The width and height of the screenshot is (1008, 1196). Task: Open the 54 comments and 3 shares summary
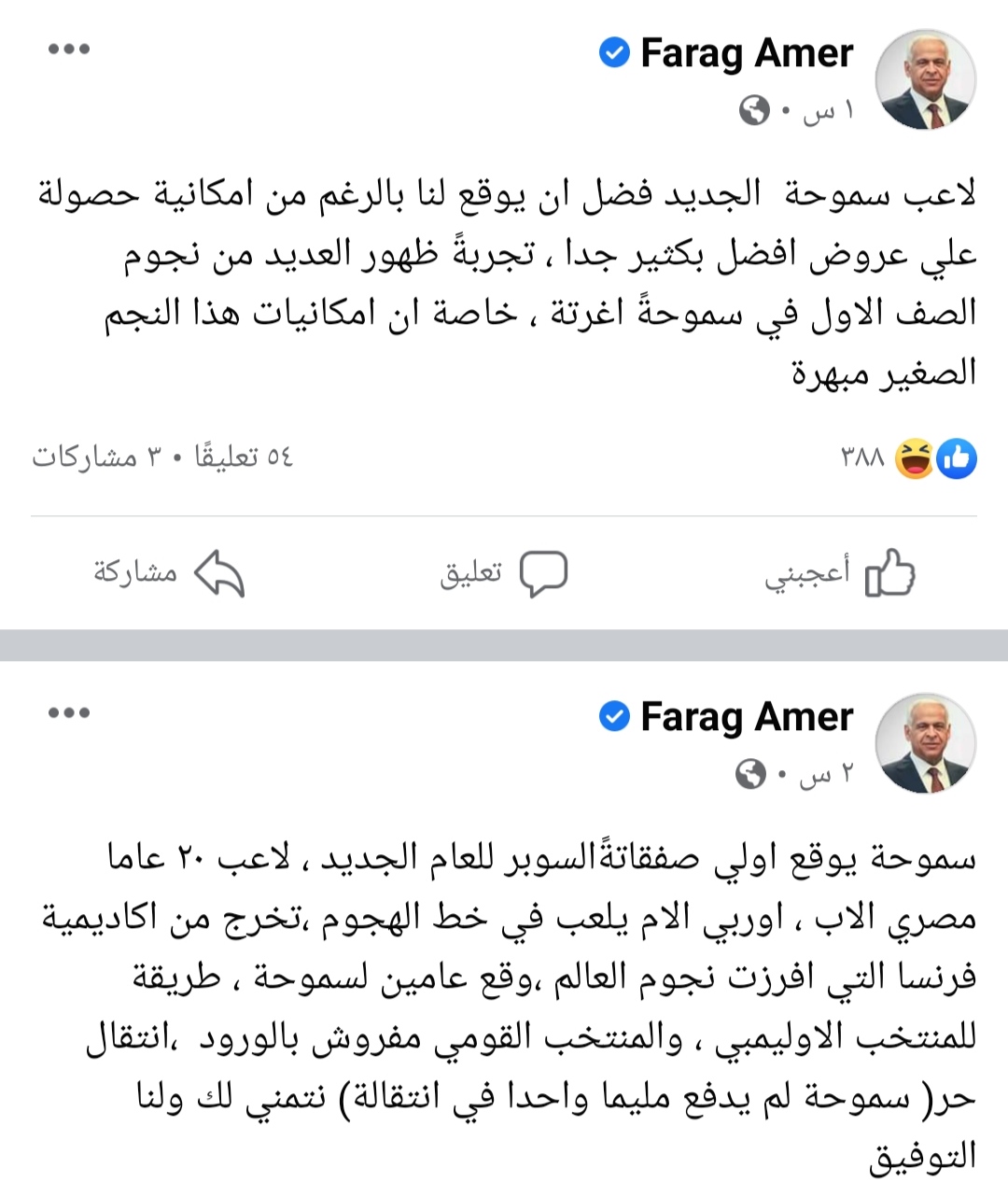click(163, 457)
